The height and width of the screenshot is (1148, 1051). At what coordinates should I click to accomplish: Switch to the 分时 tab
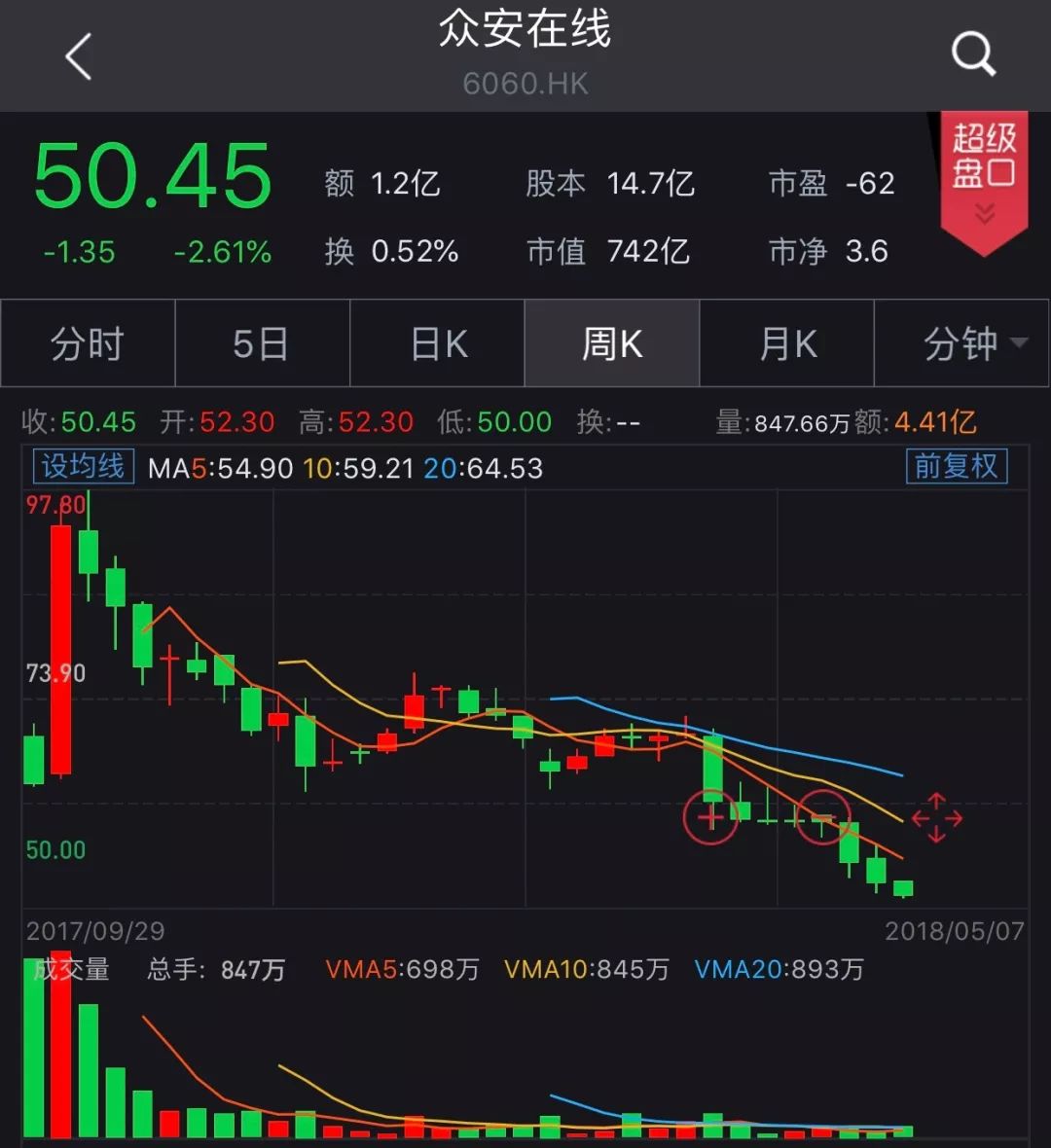click(87, 342)
